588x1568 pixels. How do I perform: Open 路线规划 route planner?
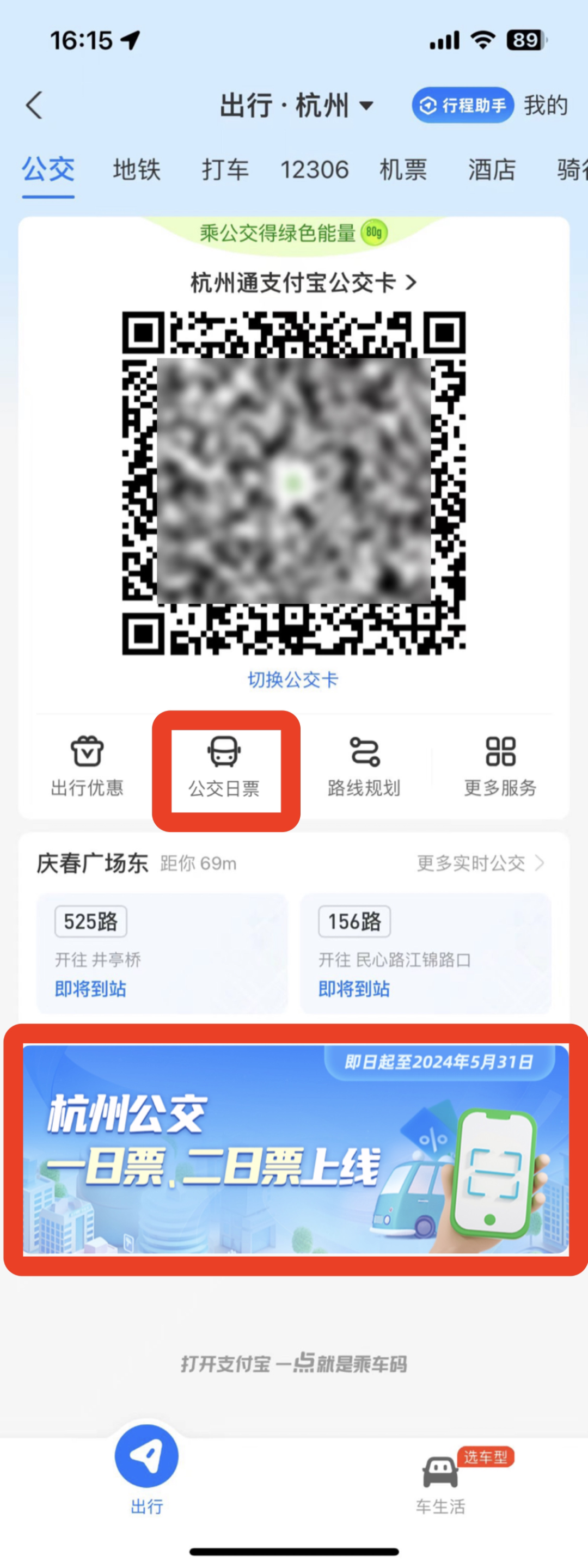point(364,765)
